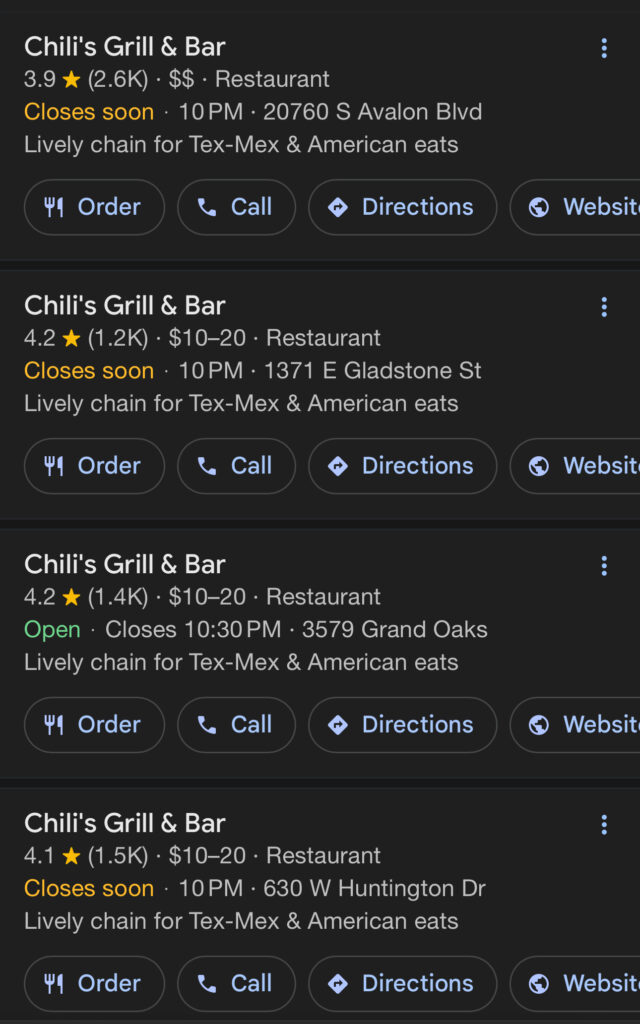
Task: Get directions to 1371 E Gladstone St
Action: pos(402,466)
